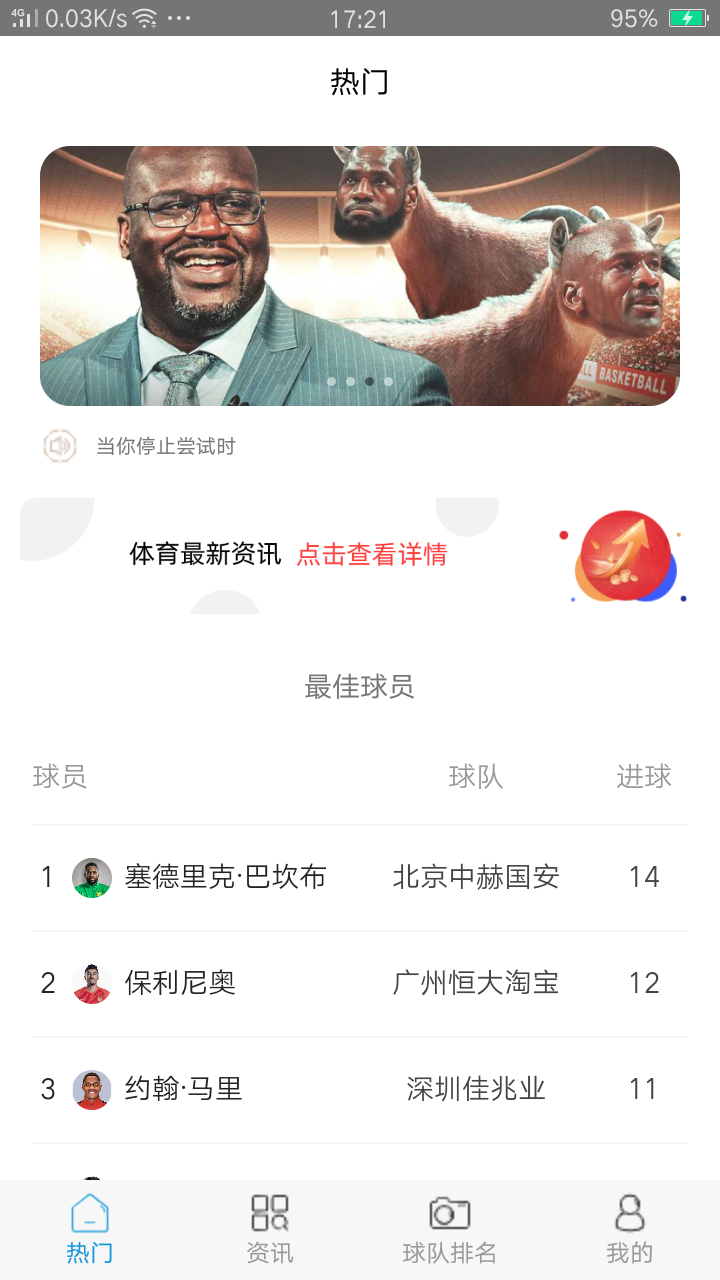Open 球队排名 via the camera icon
Screen dimensions: 720x1280
[x=448, y=1211]
